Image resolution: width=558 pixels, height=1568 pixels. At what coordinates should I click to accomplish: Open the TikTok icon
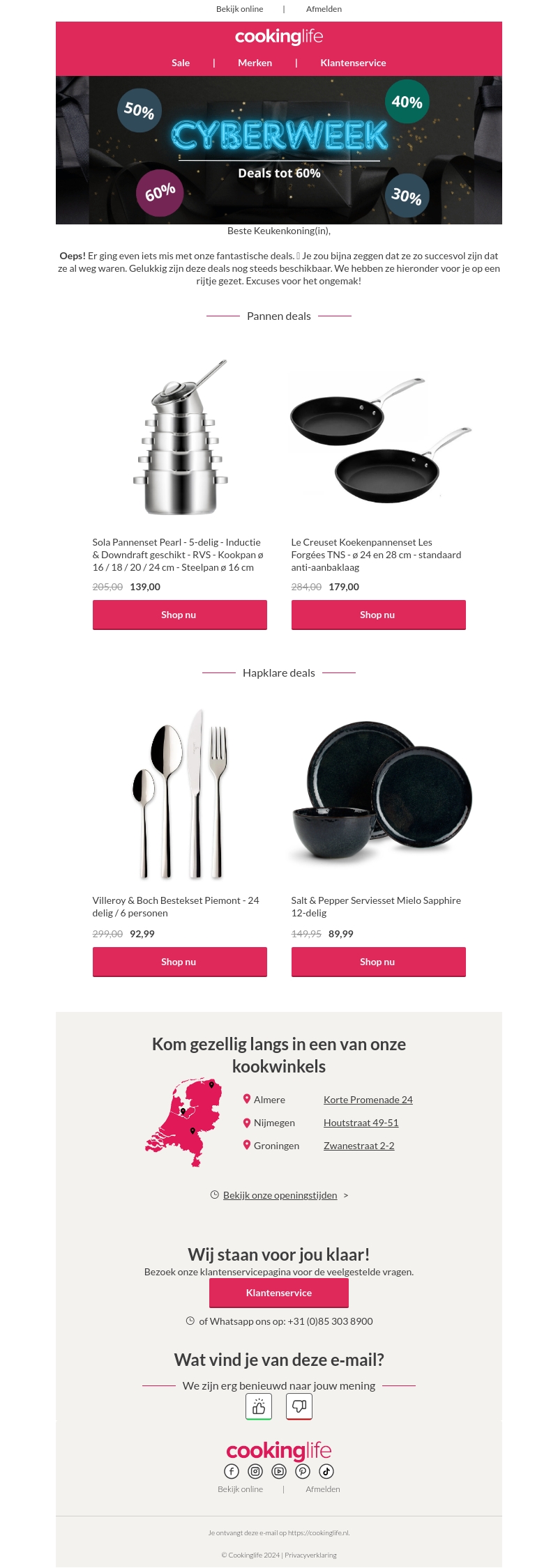point(326,1471)
